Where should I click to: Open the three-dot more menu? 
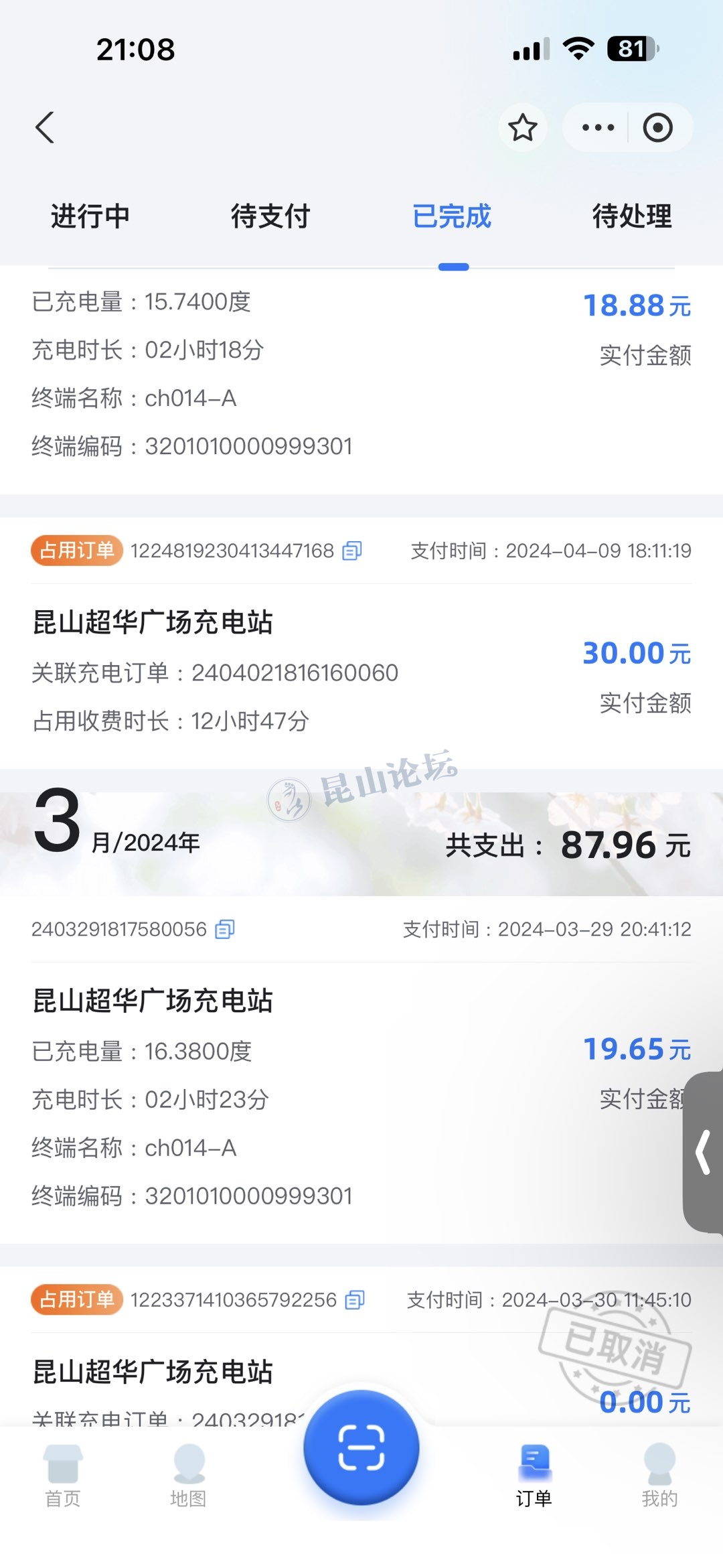point(598,127)
